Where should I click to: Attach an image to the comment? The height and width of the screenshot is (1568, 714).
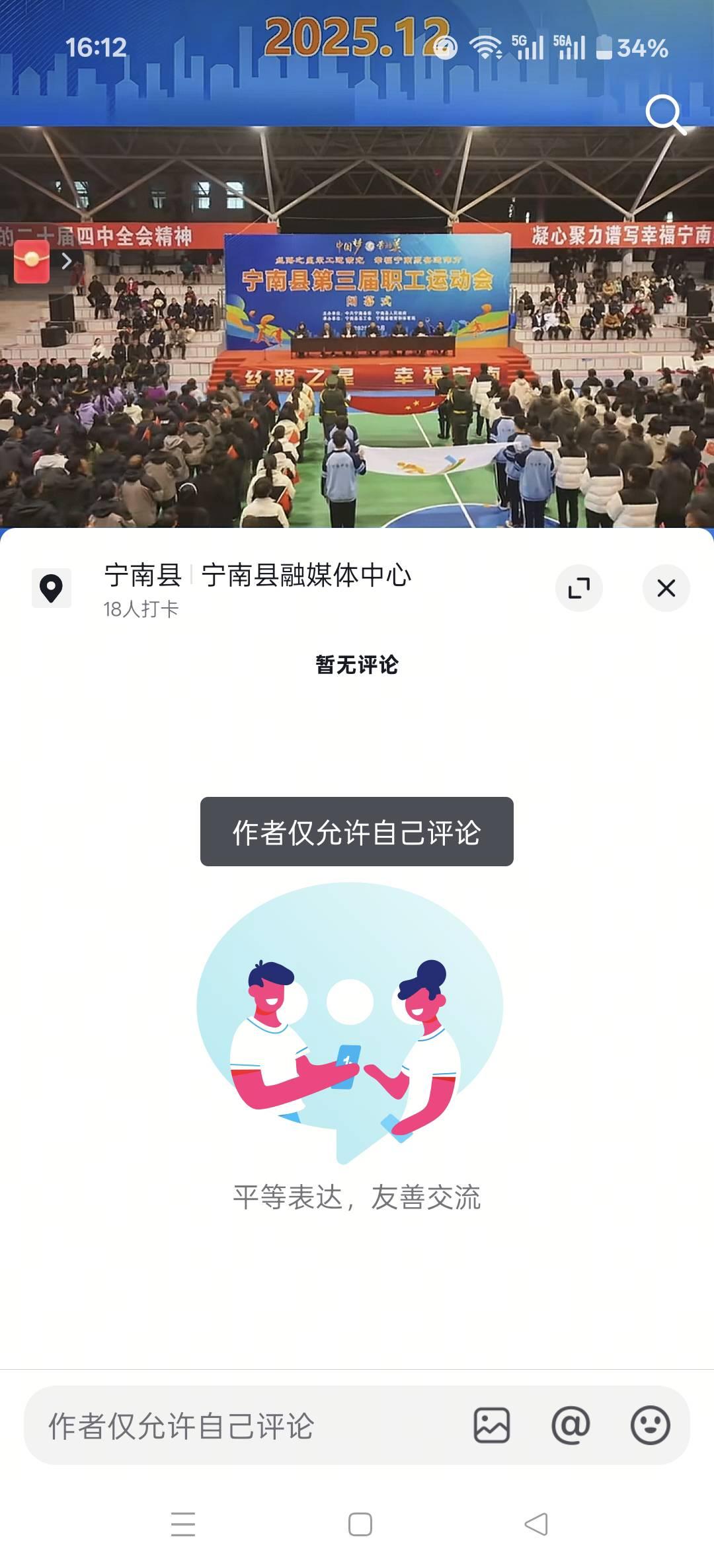coord(491,1425)
